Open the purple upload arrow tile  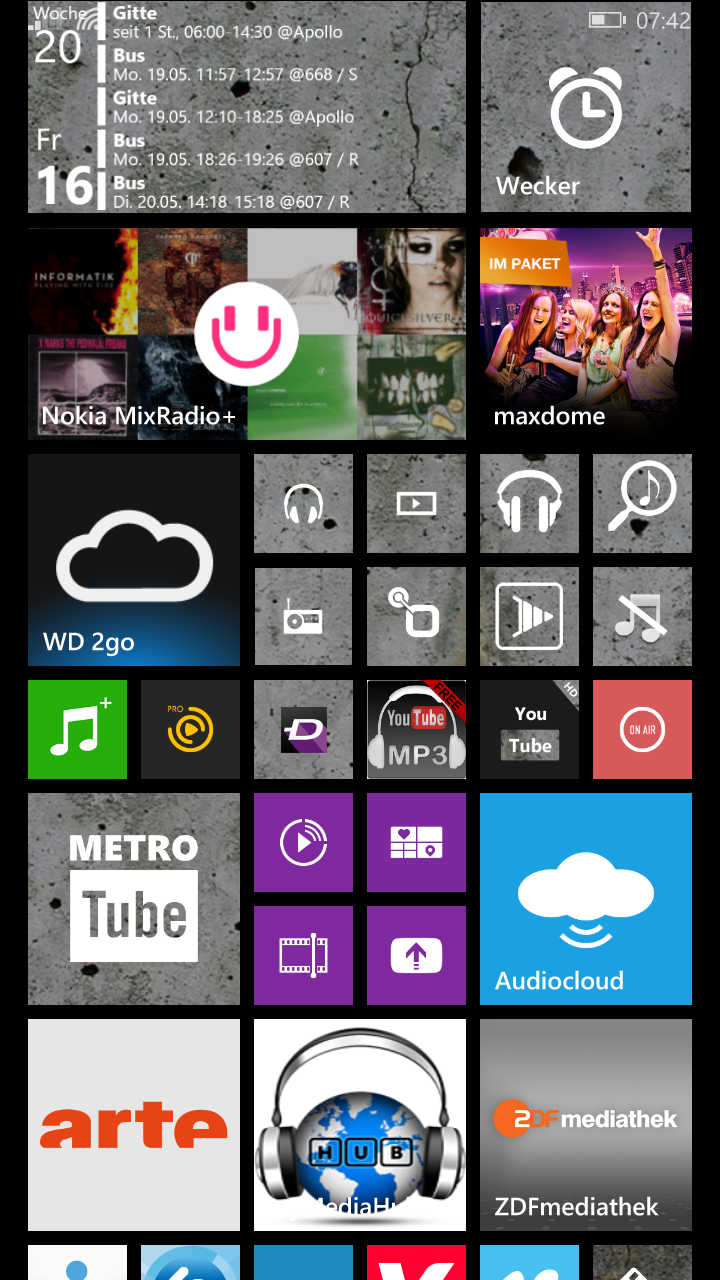point(416,955)
